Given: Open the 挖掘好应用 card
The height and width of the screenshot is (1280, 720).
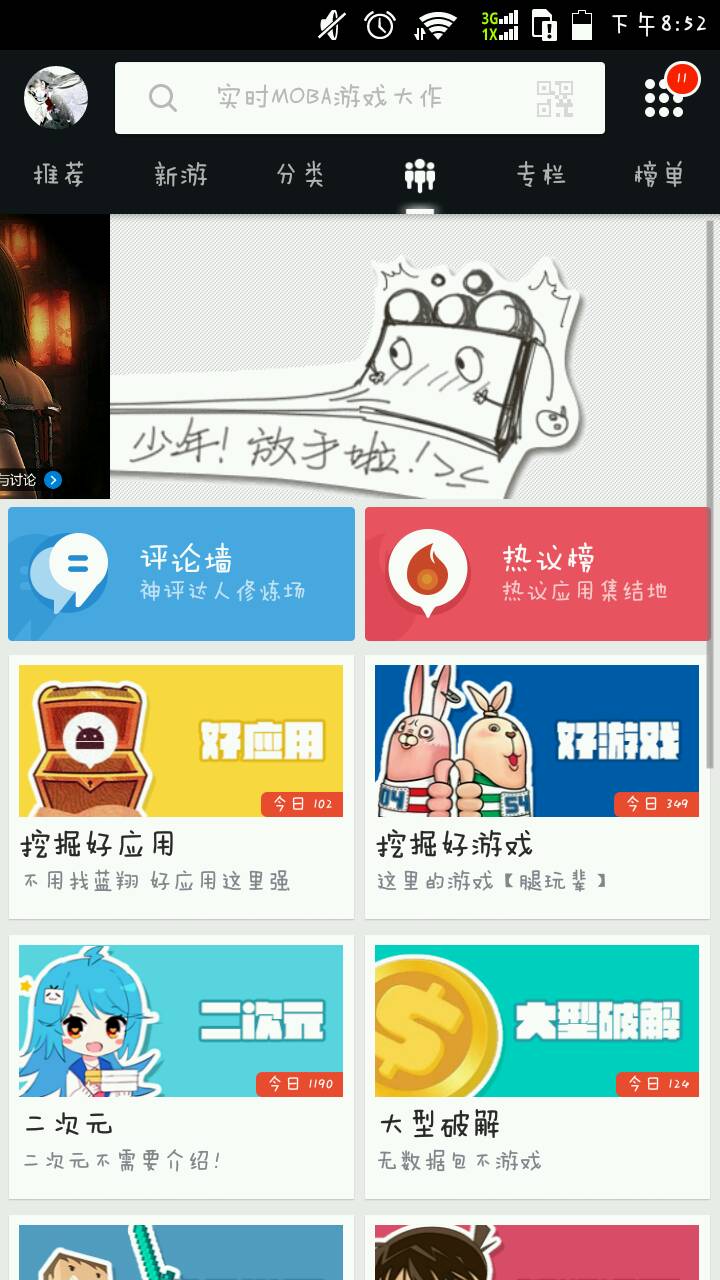Looking at the screenshot, I should pos(181,786).
